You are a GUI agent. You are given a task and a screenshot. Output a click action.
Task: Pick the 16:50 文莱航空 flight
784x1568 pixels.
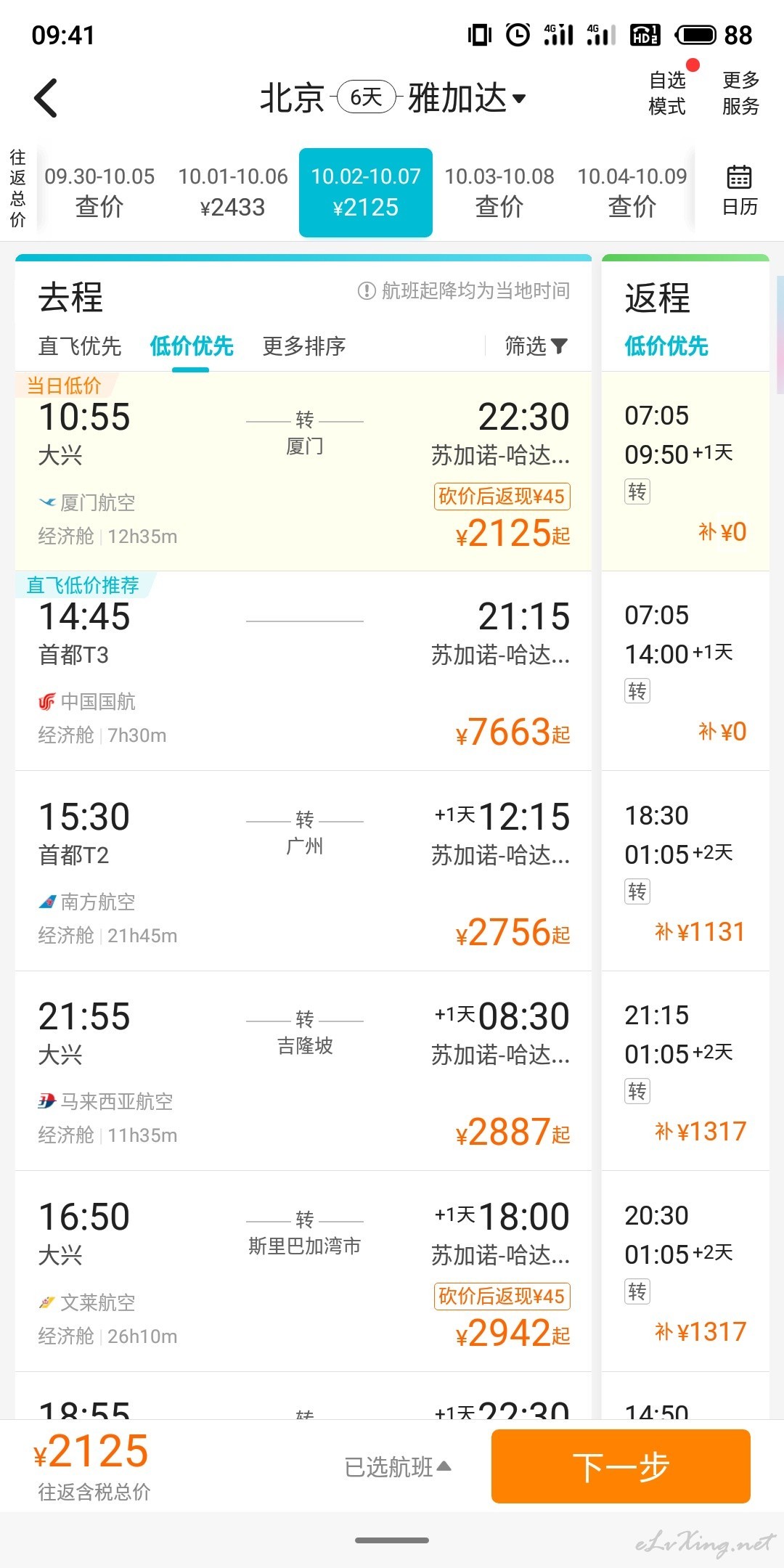[303, 1271]
